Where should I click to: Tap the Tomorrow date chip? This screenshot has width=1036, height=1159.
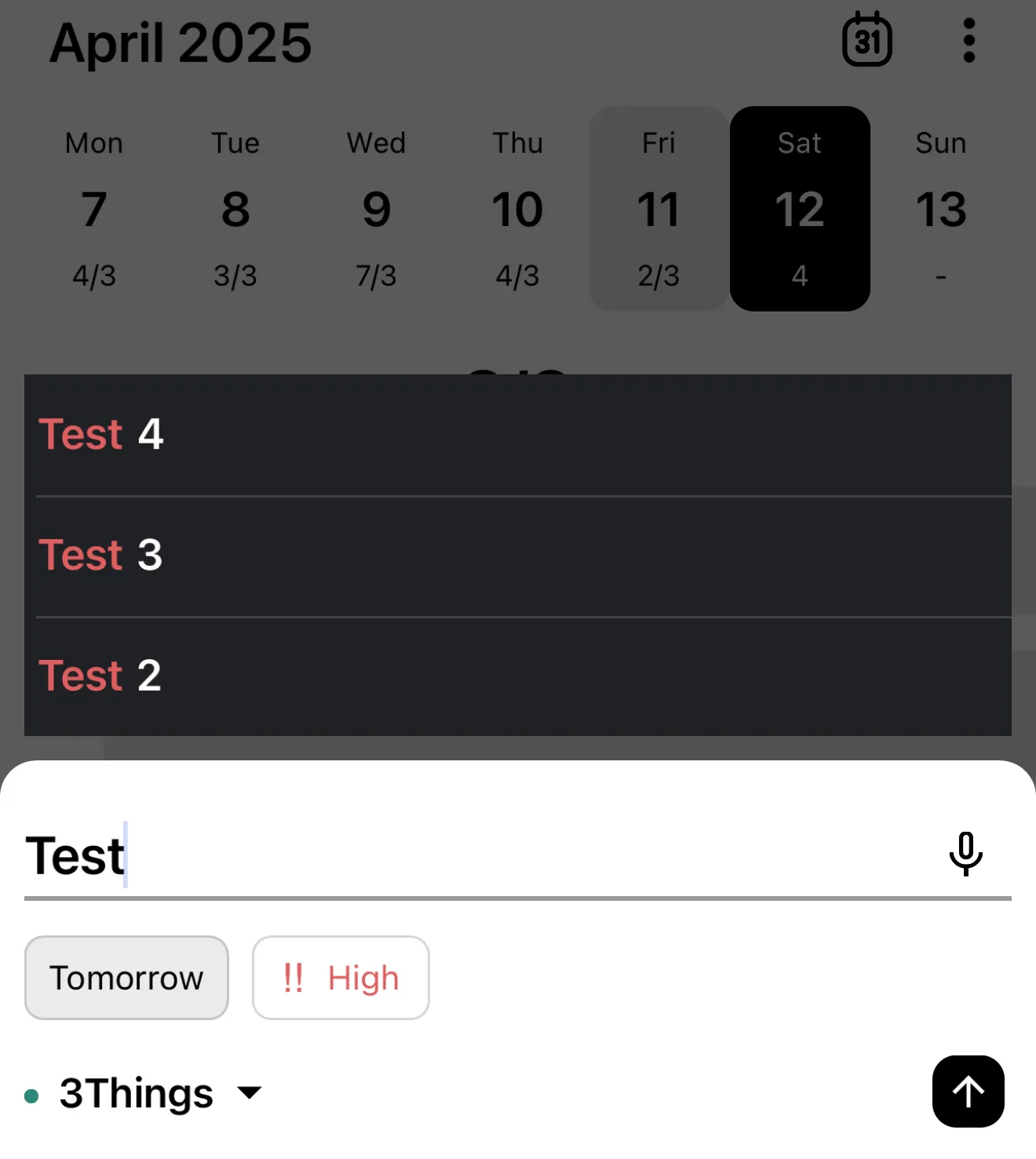click(x=126, y=978)
